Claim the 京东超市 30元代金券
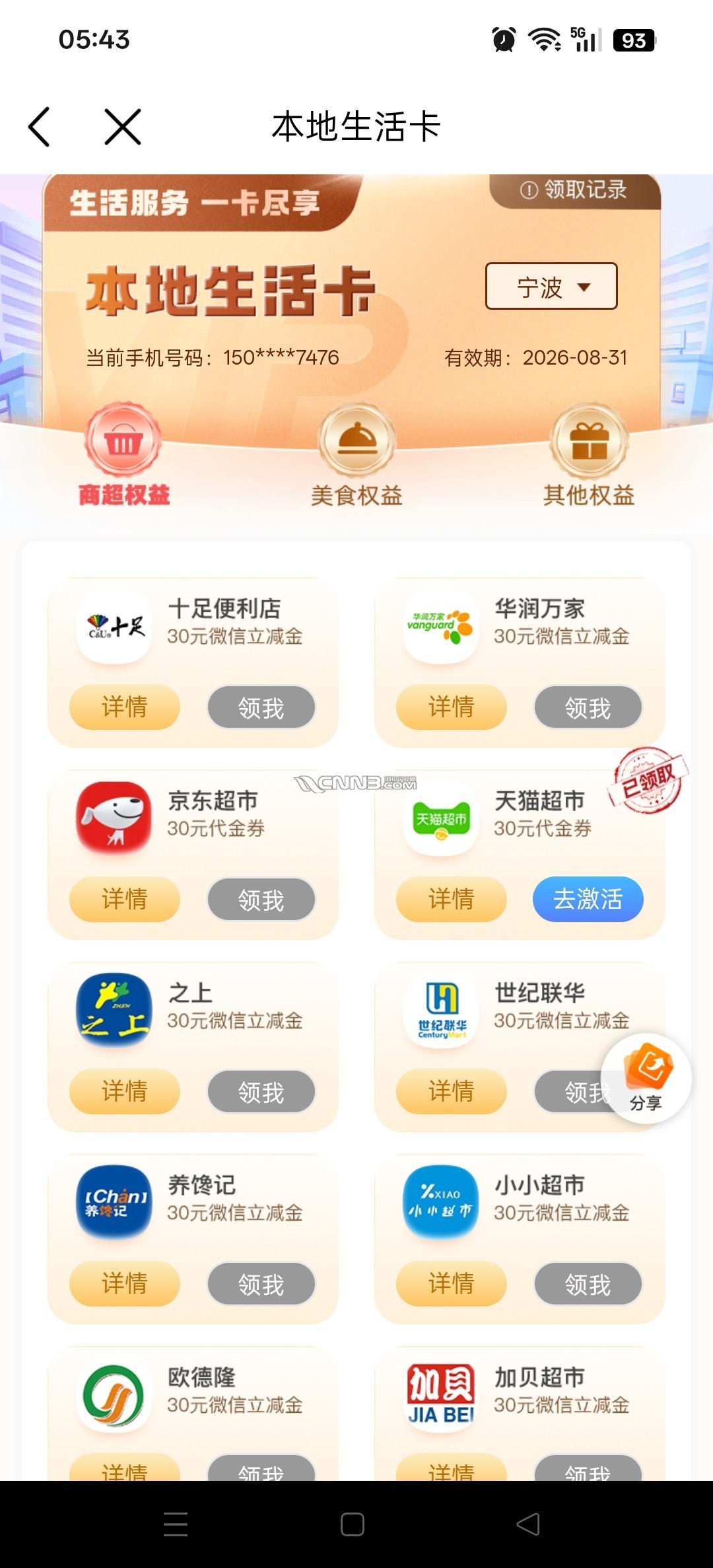 261,900
